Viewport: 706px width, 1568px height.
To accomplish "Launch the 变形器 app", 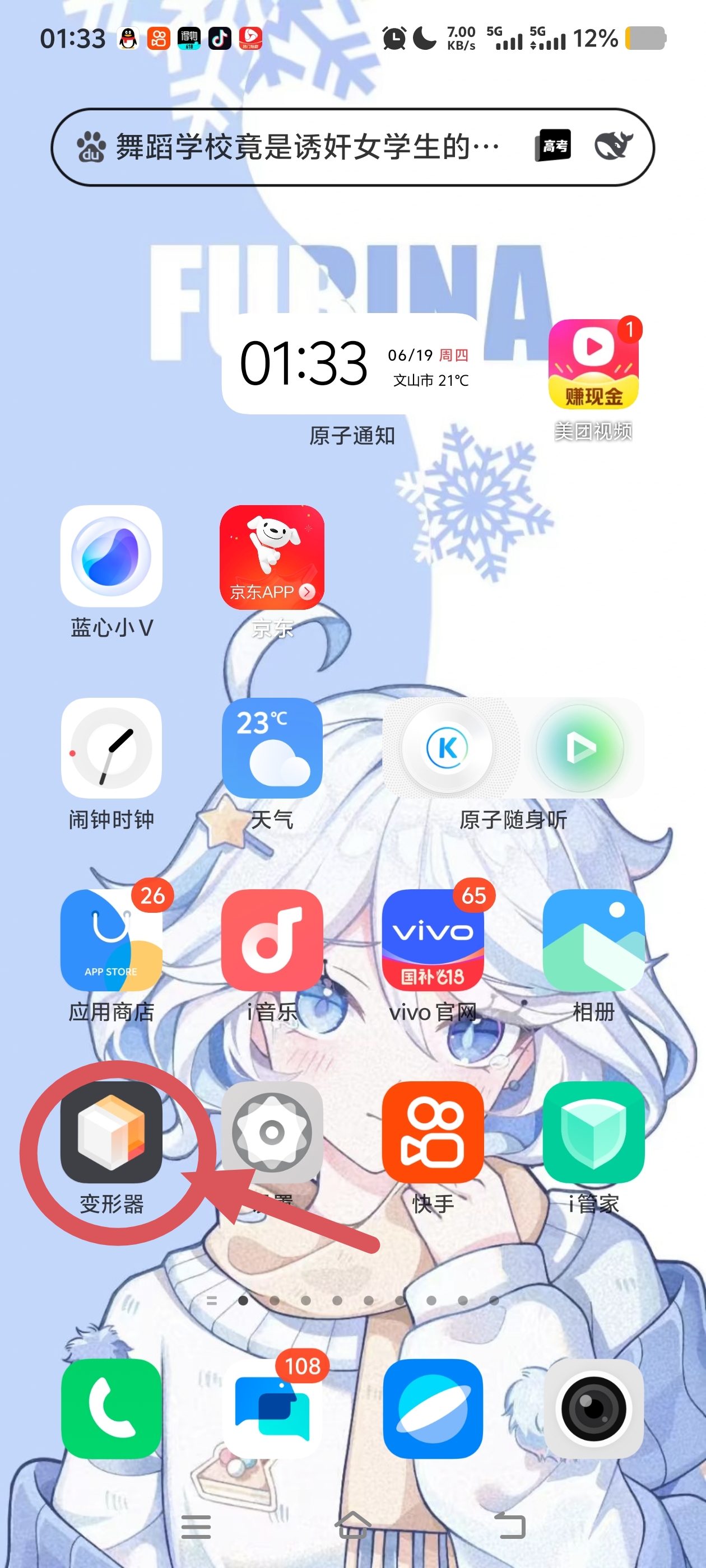I will 112,1132.
